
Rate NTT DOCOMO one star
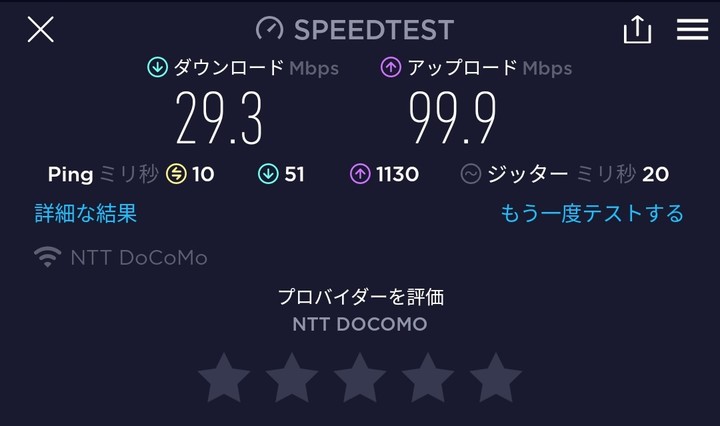point(224,379)
